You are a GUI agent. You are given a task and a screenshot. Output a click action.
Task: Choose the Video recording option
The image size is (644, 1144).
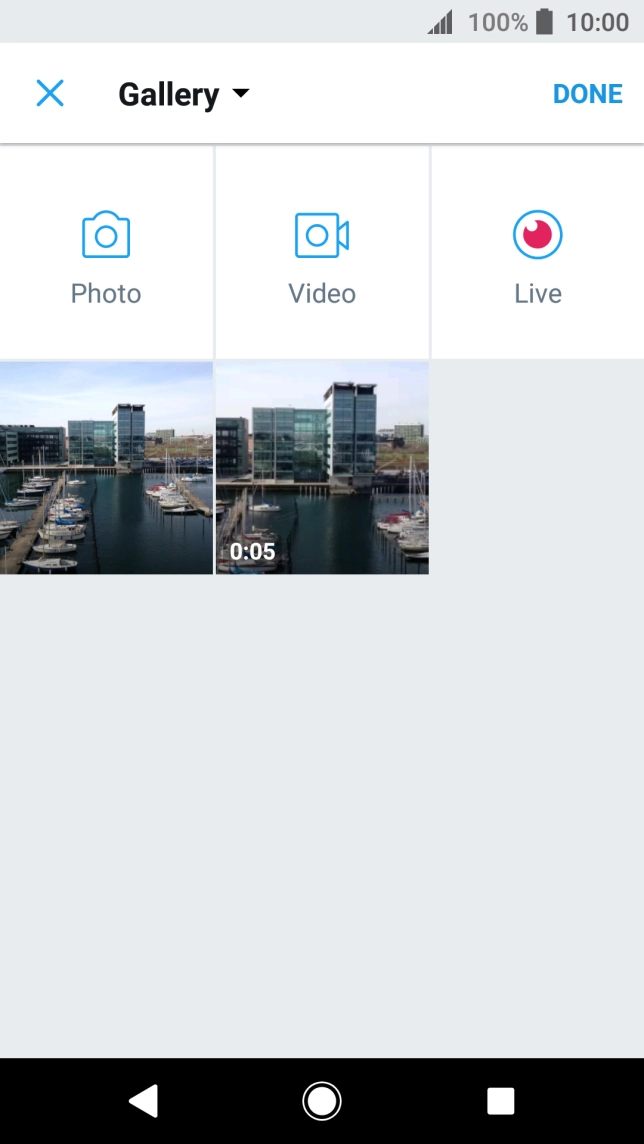coord(322,254)
